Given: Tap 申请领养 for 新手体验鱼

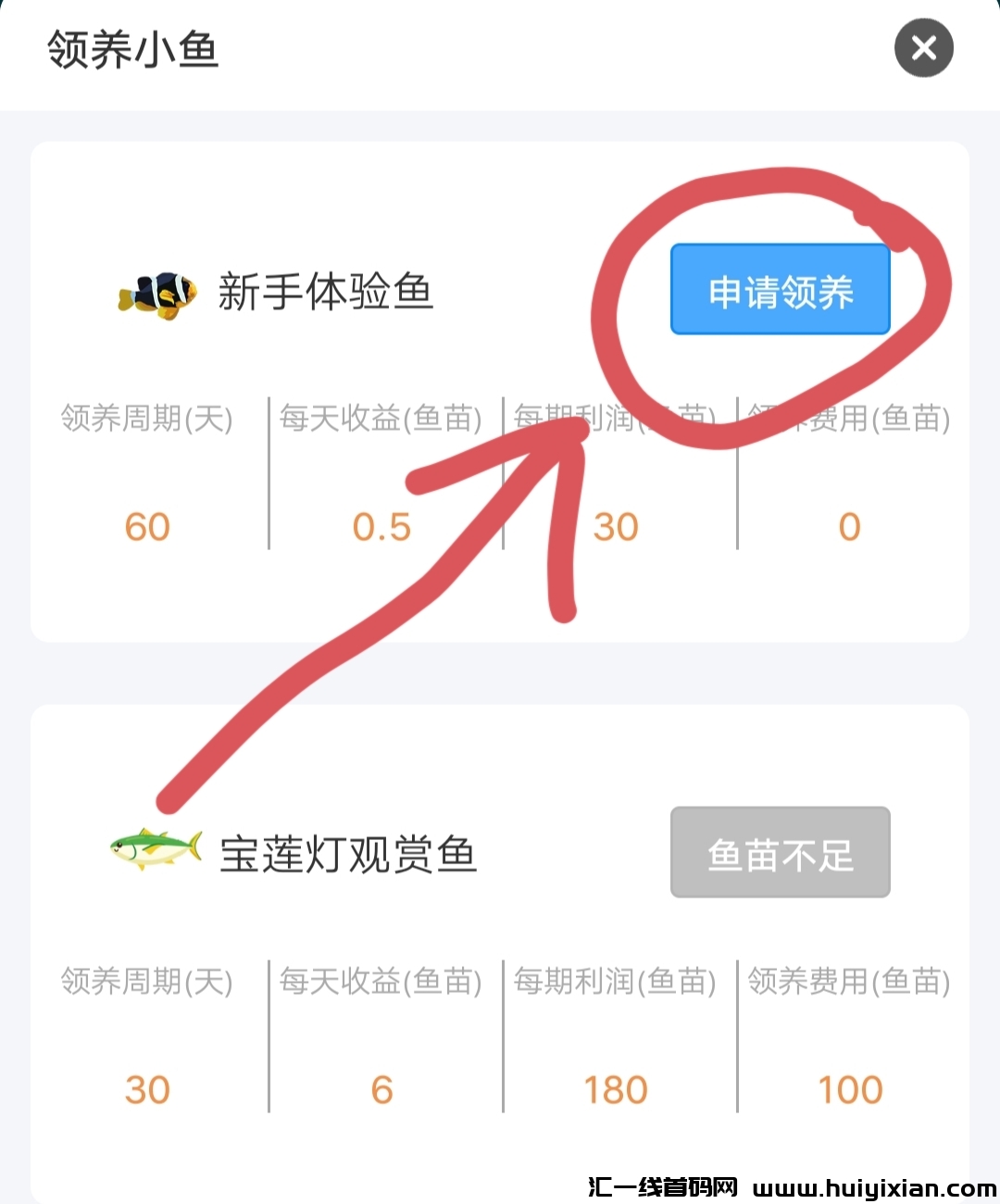Looking at the screenshot, I should (x=780, y=290).
